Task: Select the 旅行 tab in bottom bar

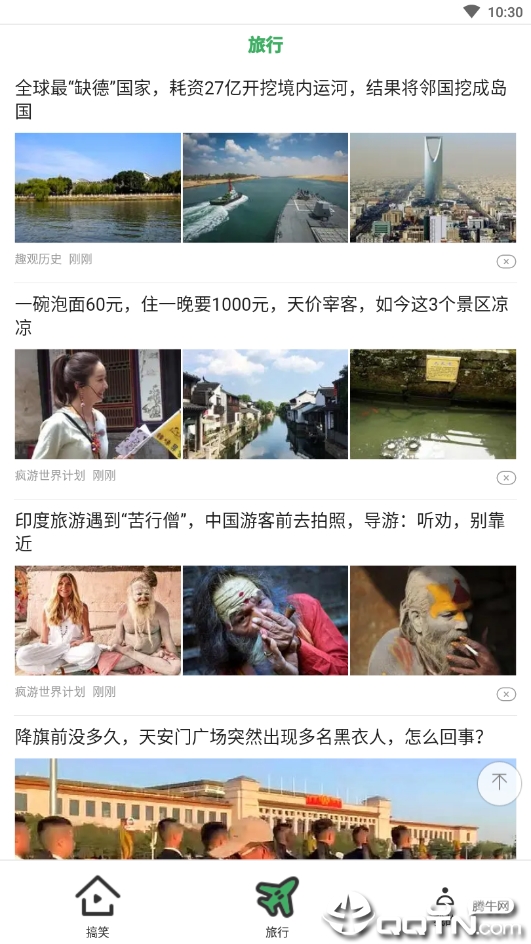Action: (277, 907)
